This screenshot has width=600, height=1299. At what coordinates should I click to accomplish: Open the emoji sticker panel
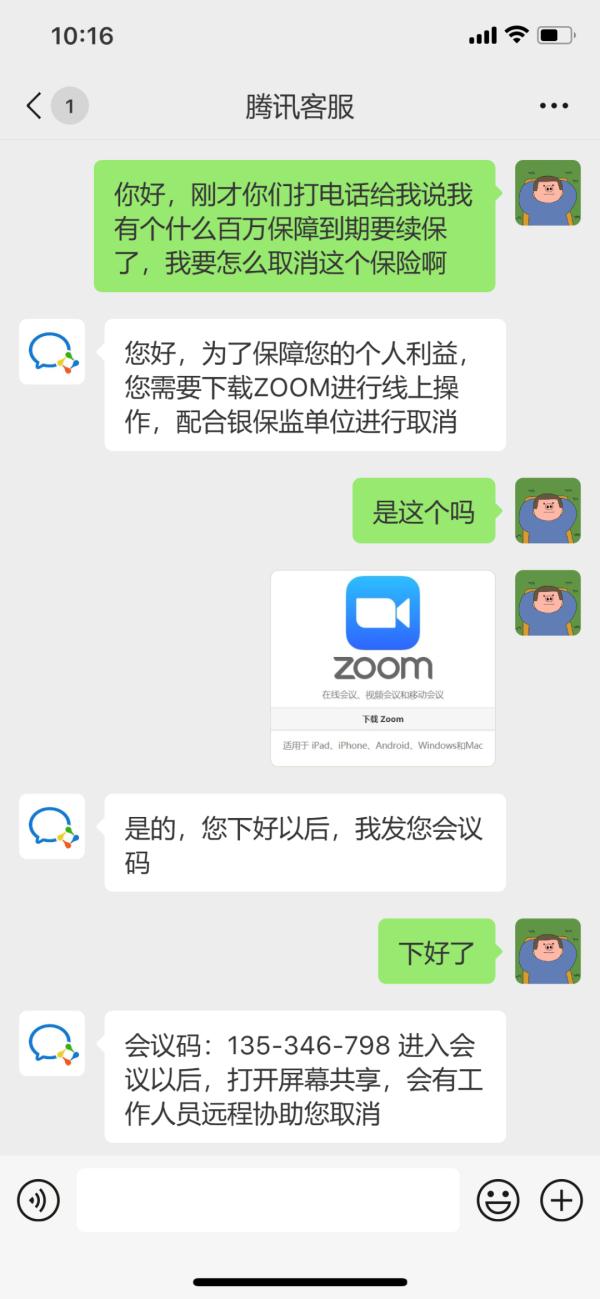point(497,1199)
